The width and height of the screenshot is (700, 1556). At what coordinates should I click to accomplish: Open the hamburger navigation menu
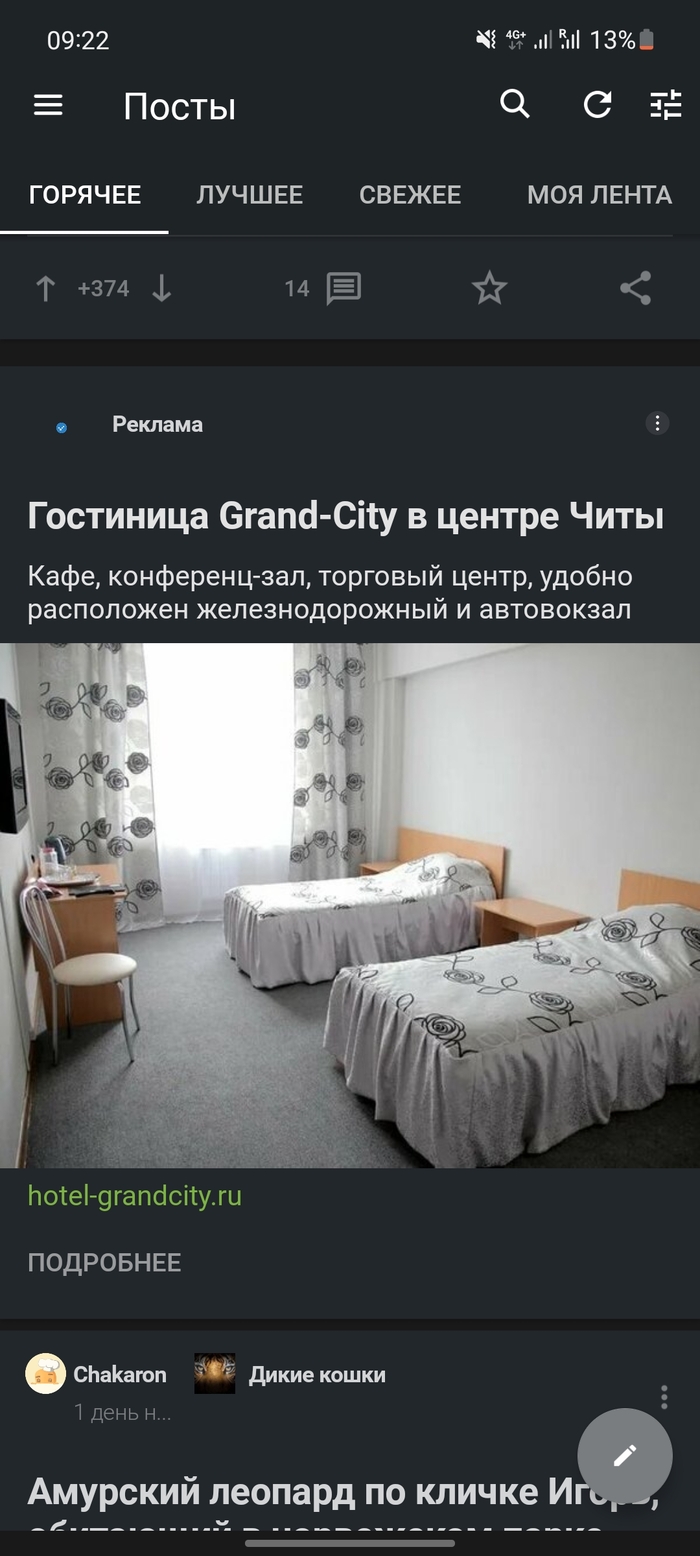[48, 105]
